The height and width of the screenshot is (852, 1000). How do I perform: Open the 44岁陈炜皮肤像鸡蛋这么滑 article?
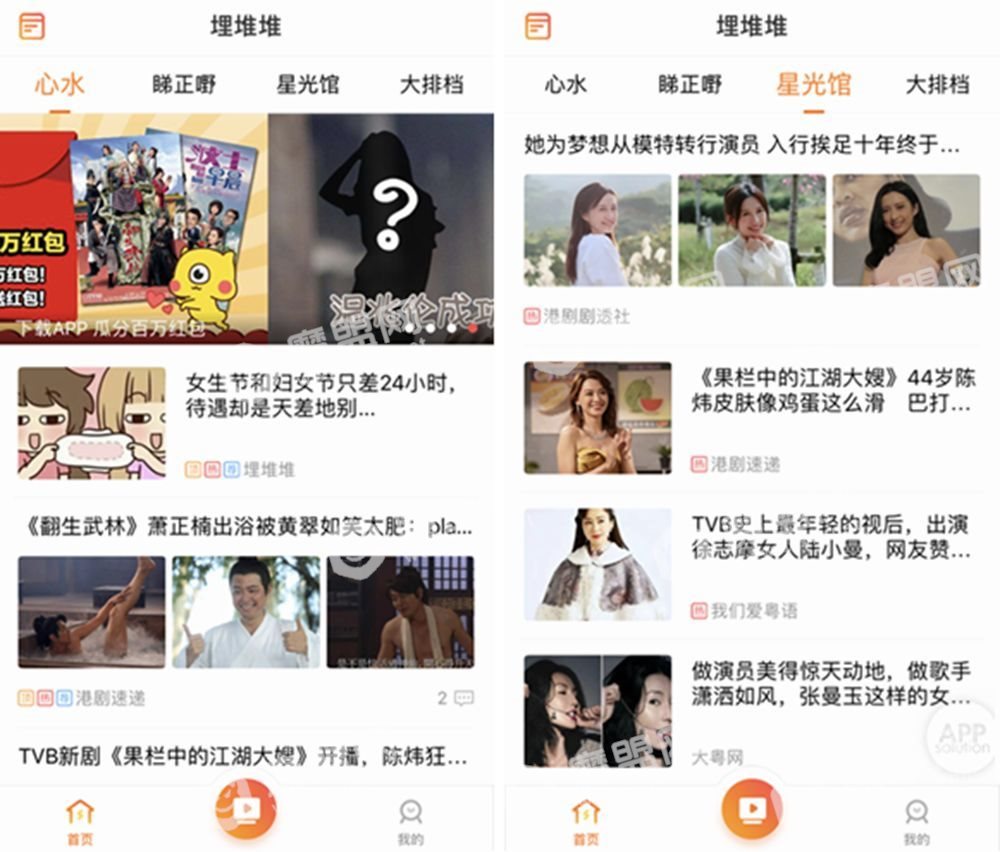830,391
